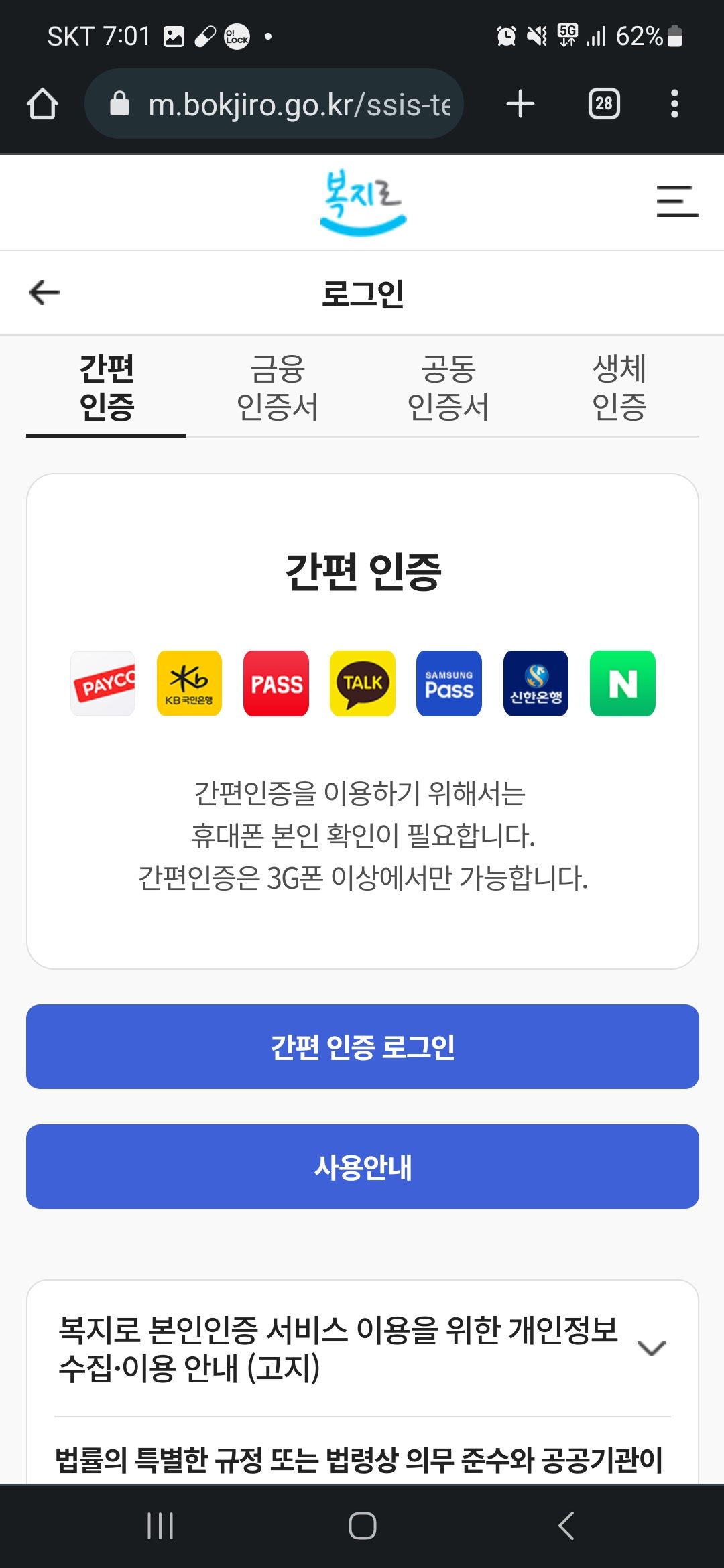This screenshot has width=724, height=1568.
Task: Open the 사용안내 guide
Action: coord(362,1166)
